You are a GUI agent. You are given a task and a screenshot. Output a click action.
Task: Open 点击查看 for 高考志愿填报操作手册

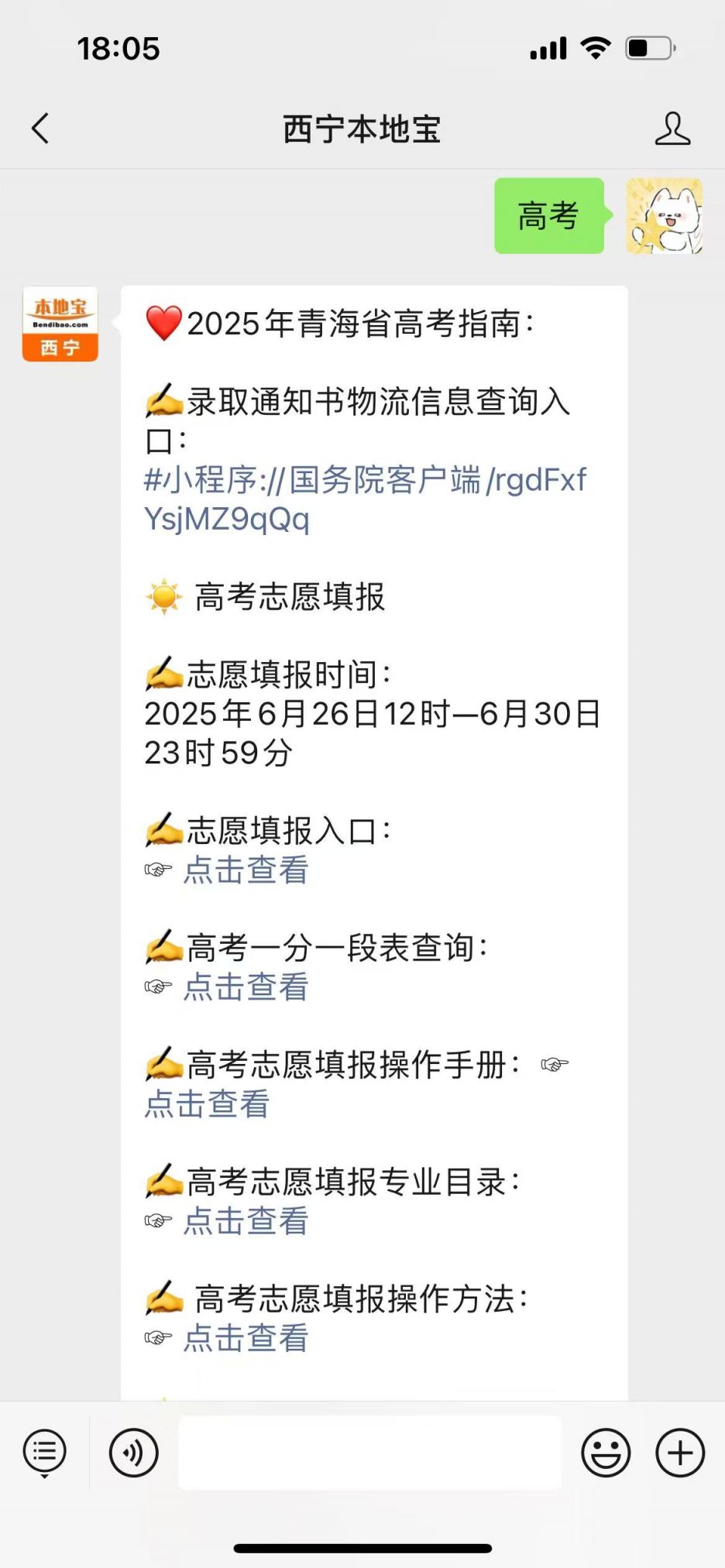pyautogui.click(x=207, y=1104)
